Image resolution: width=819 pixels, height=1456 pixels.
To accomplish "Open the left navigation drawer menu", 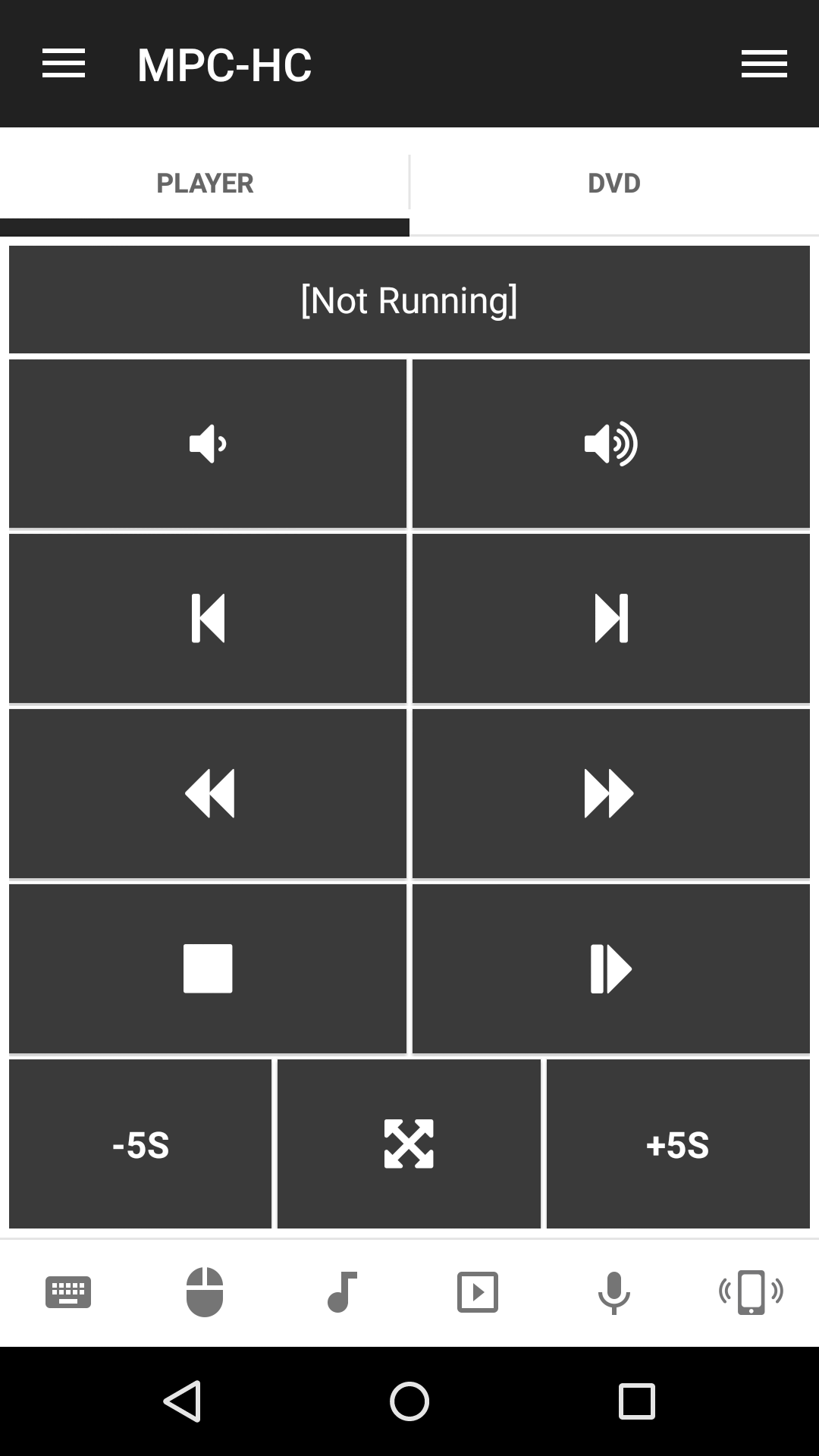I will [64, 64].
